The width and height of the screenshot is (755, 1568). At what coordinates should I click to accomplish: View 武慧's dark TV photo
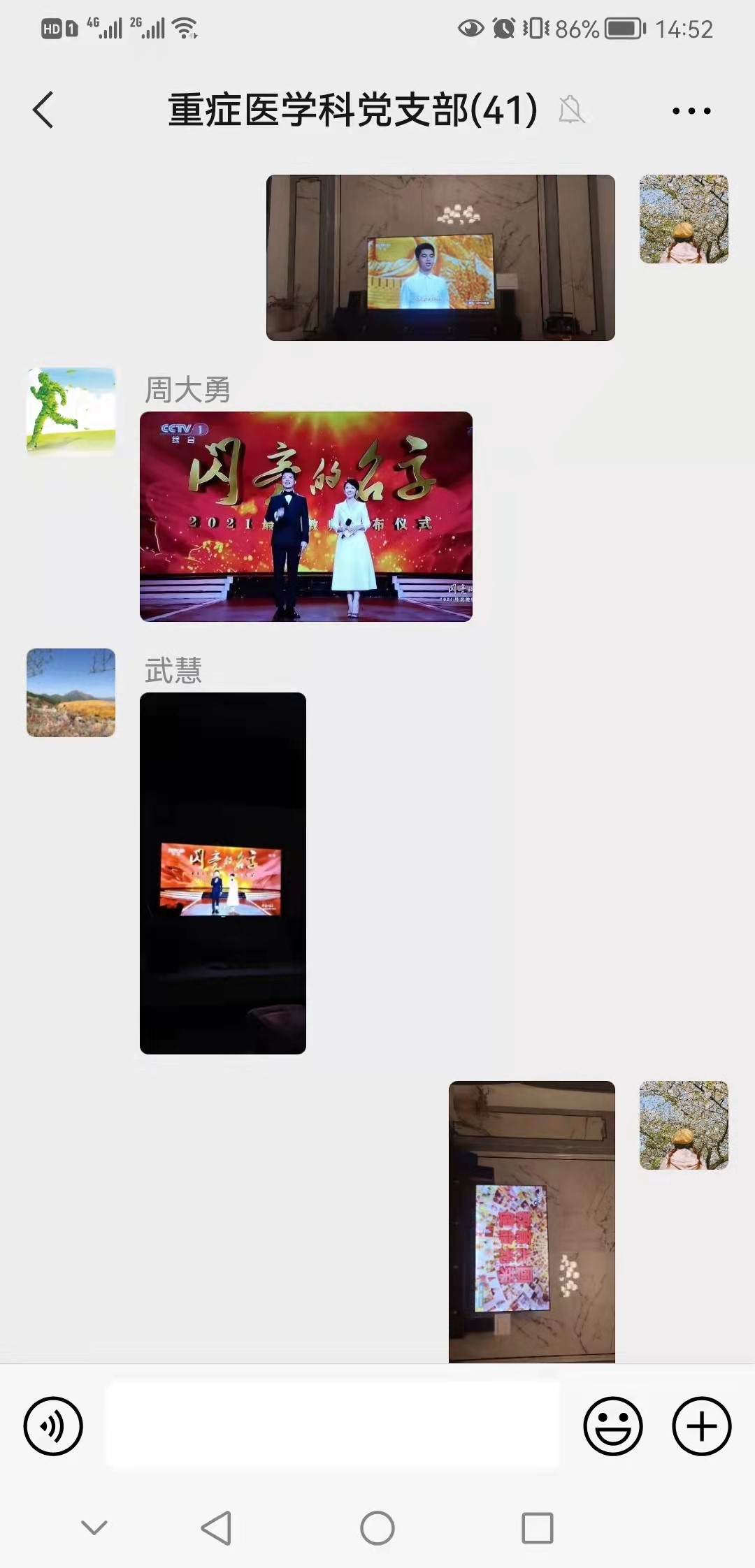tap(223, 873)
